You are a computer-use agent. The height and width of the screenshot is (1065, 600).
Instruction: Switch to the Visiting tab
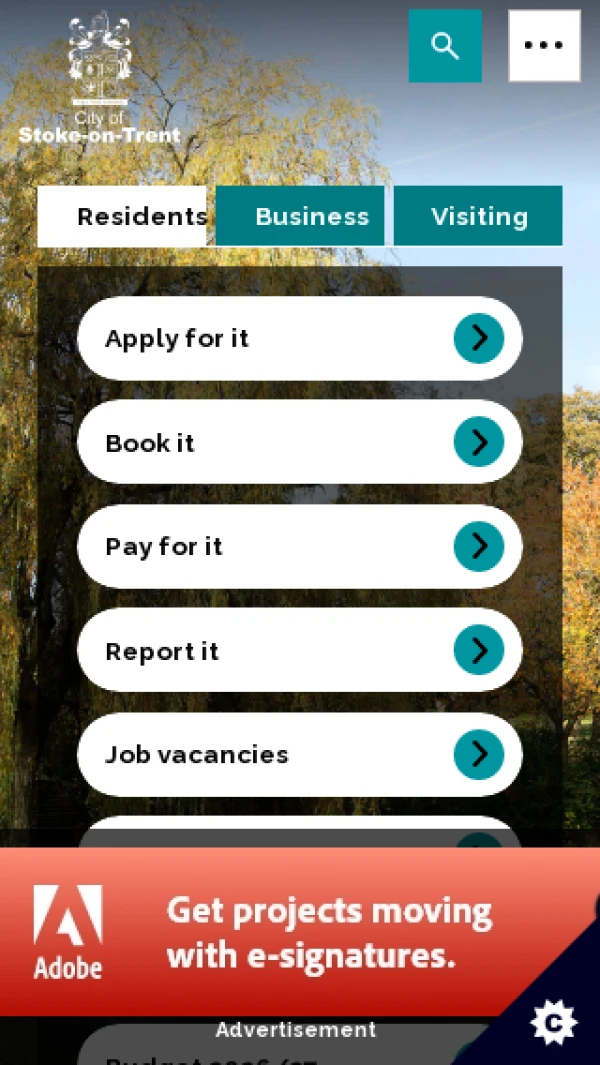478,216
